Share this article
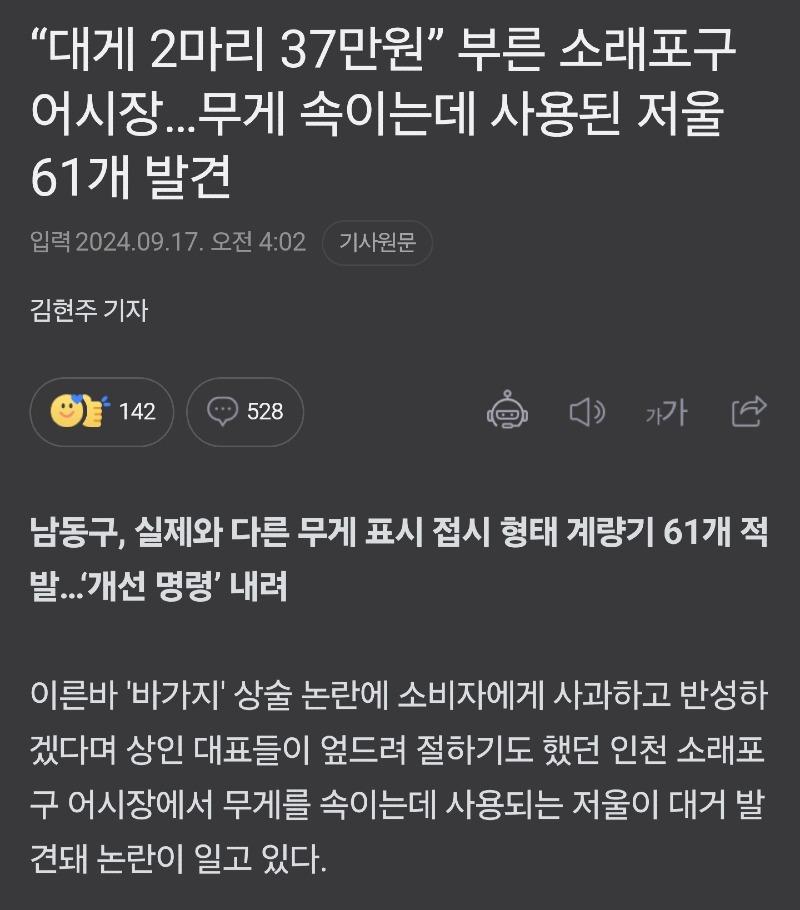 pos(748,411)
